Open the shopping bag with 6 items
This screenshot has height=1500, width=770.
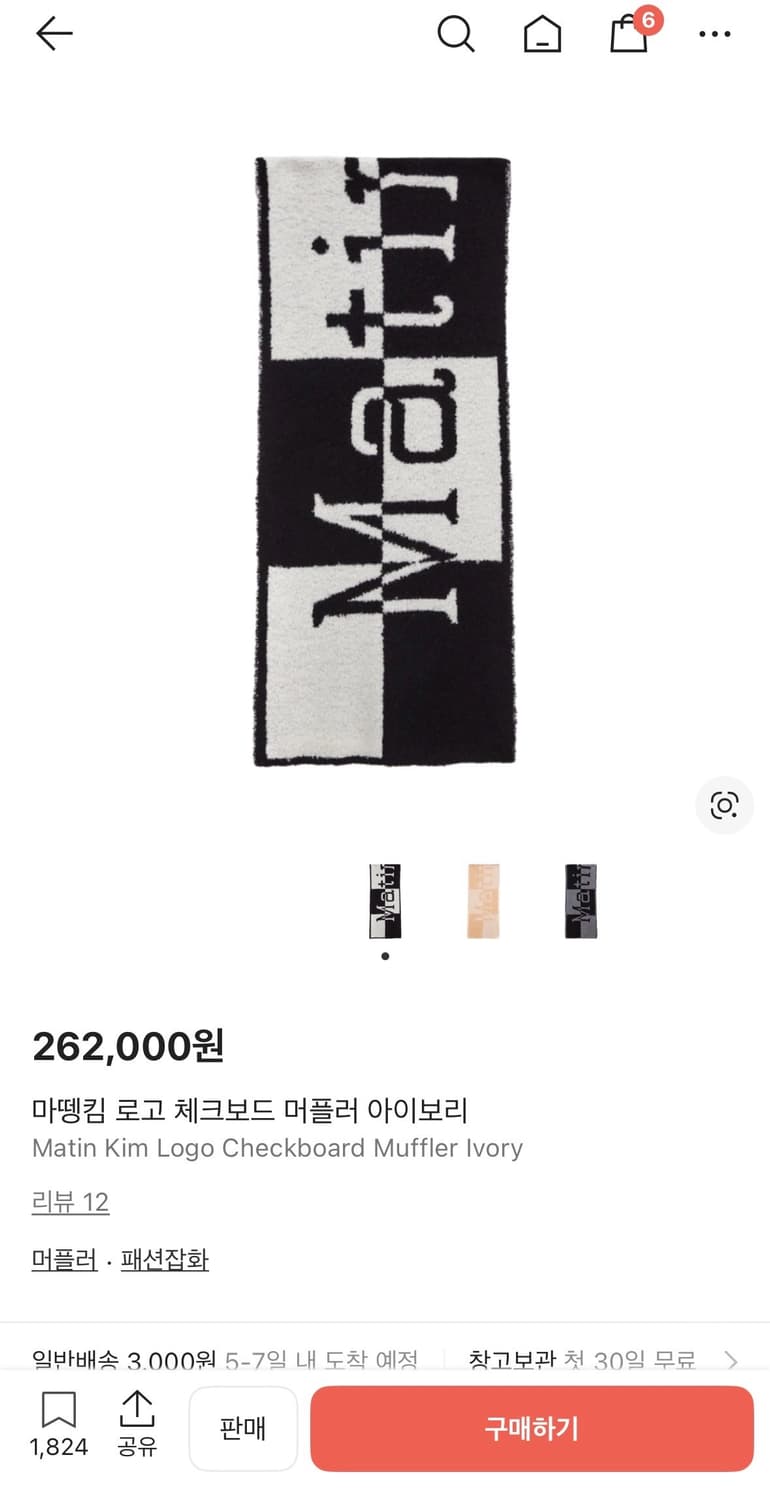(627, 36)
